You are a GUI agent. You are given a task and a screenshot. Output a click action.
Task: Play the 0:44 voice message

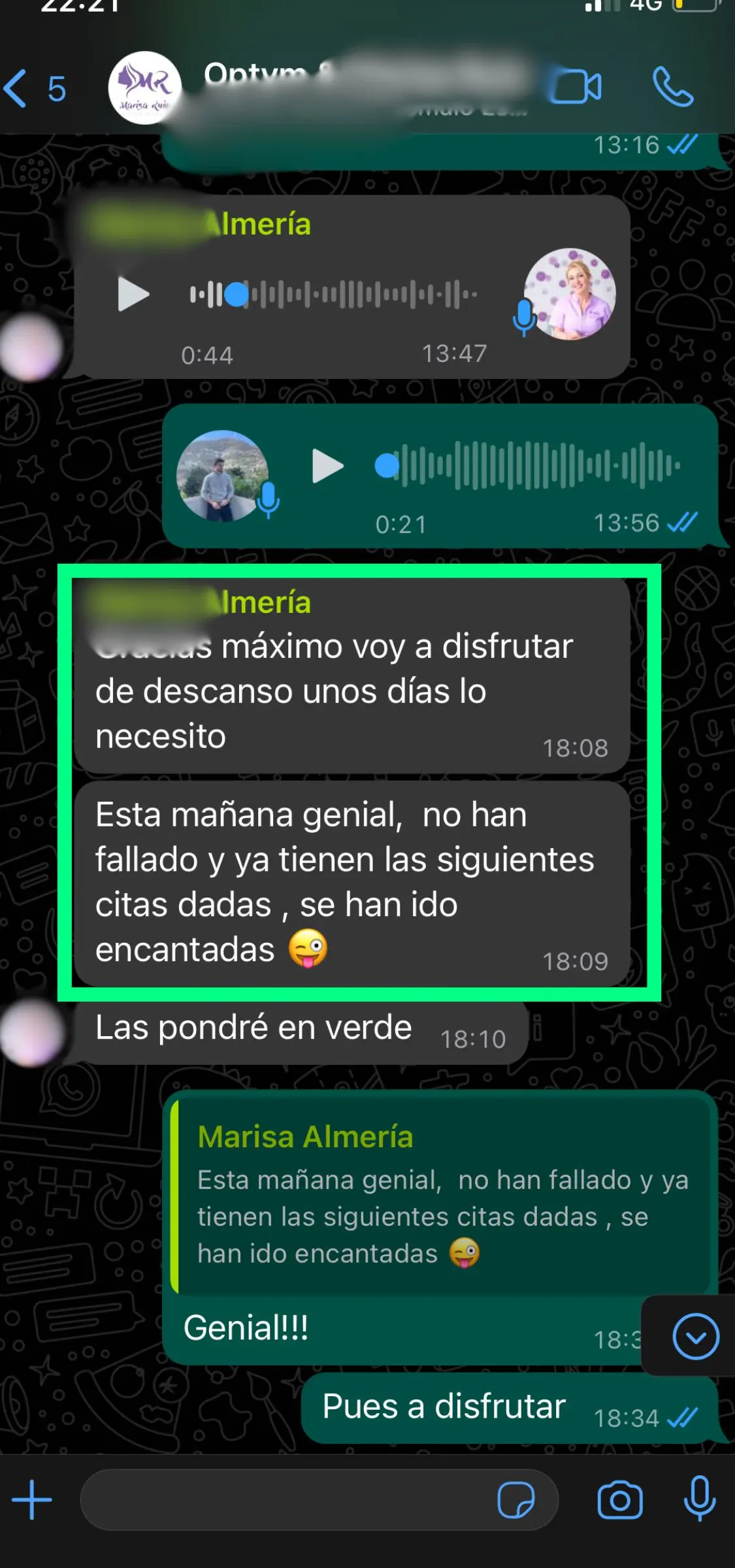(133, 294)
